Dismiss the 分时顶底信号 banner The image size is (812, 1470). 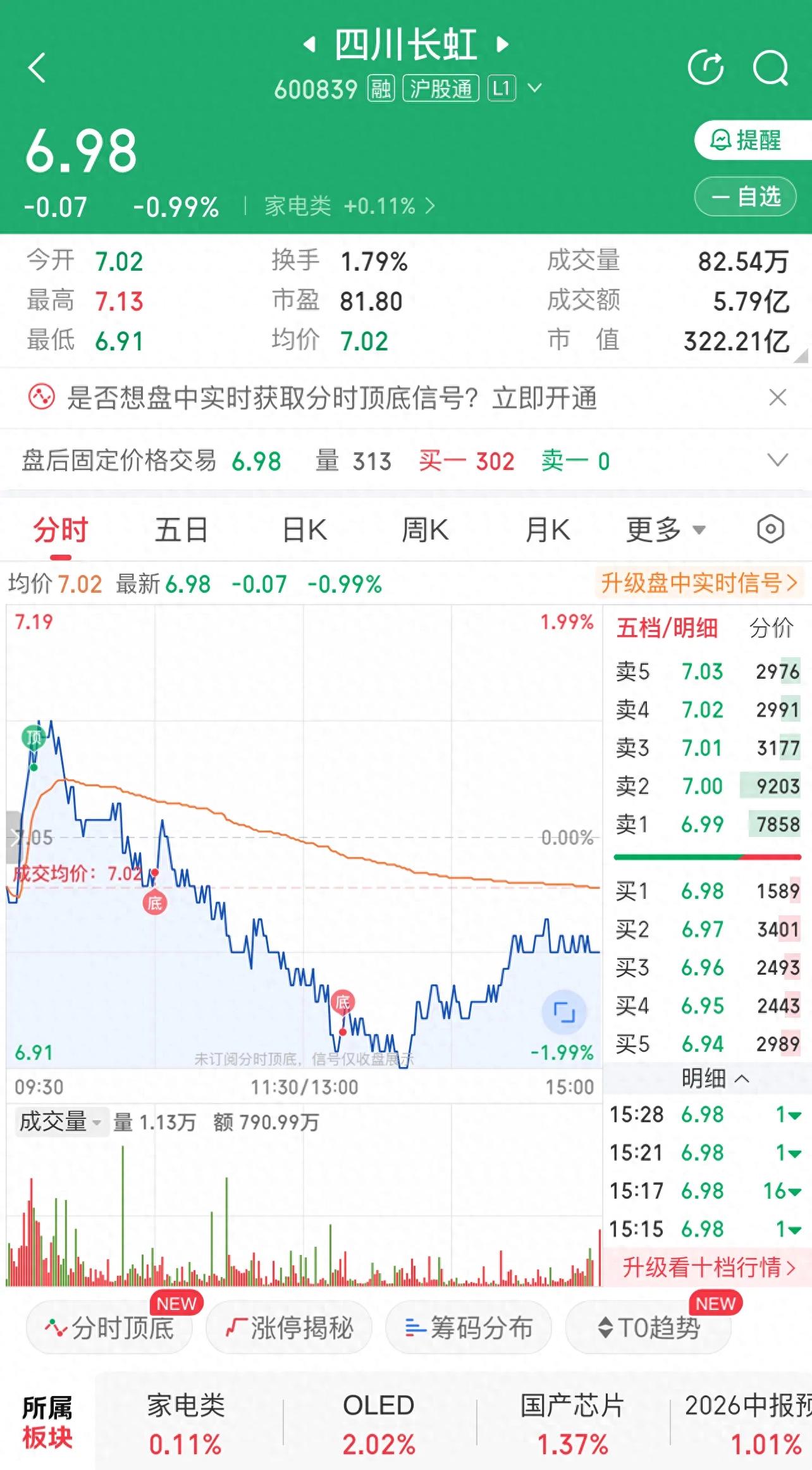click(x=777, y=397)
